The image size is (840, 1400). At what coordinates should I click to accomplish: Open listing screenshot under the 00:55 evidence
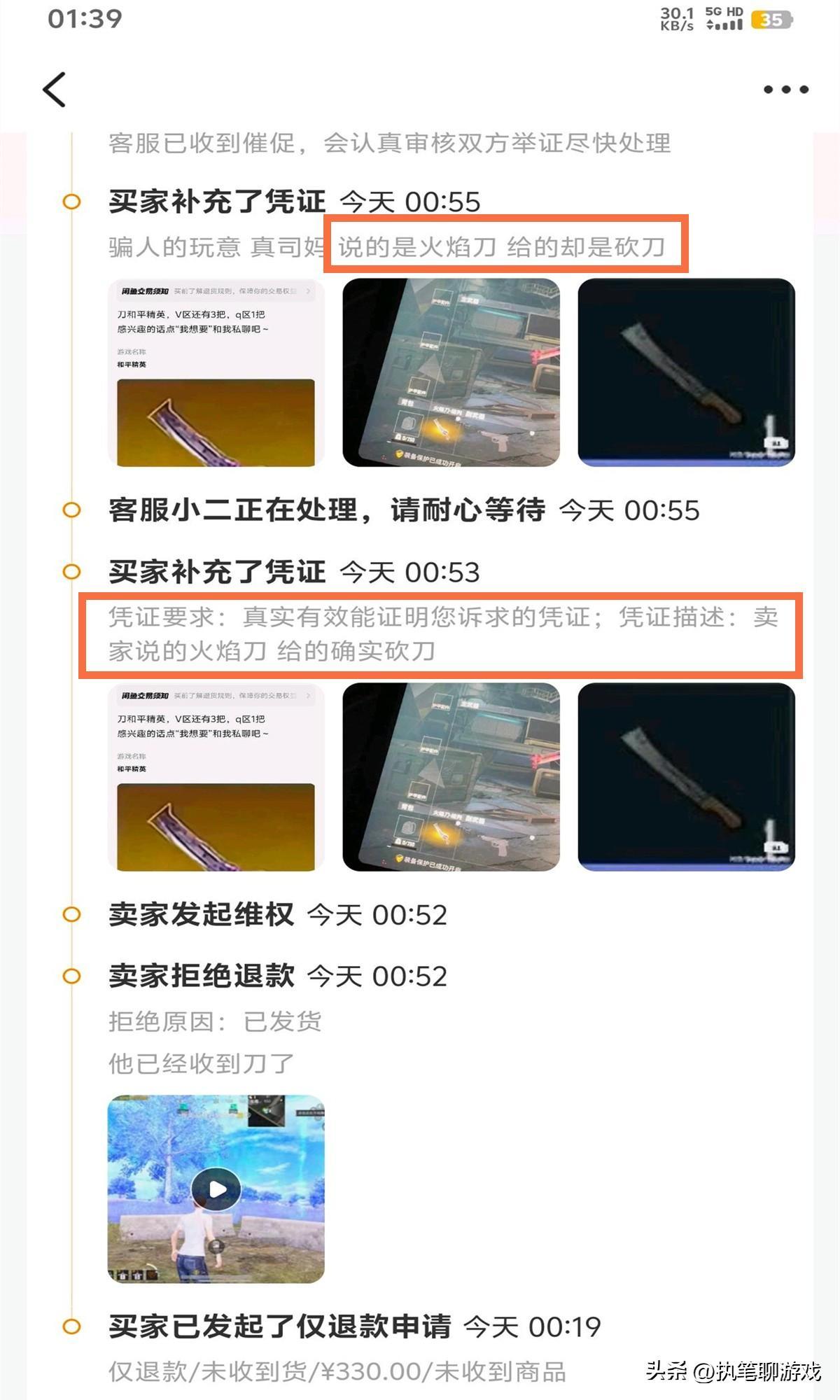click(216, 372)
